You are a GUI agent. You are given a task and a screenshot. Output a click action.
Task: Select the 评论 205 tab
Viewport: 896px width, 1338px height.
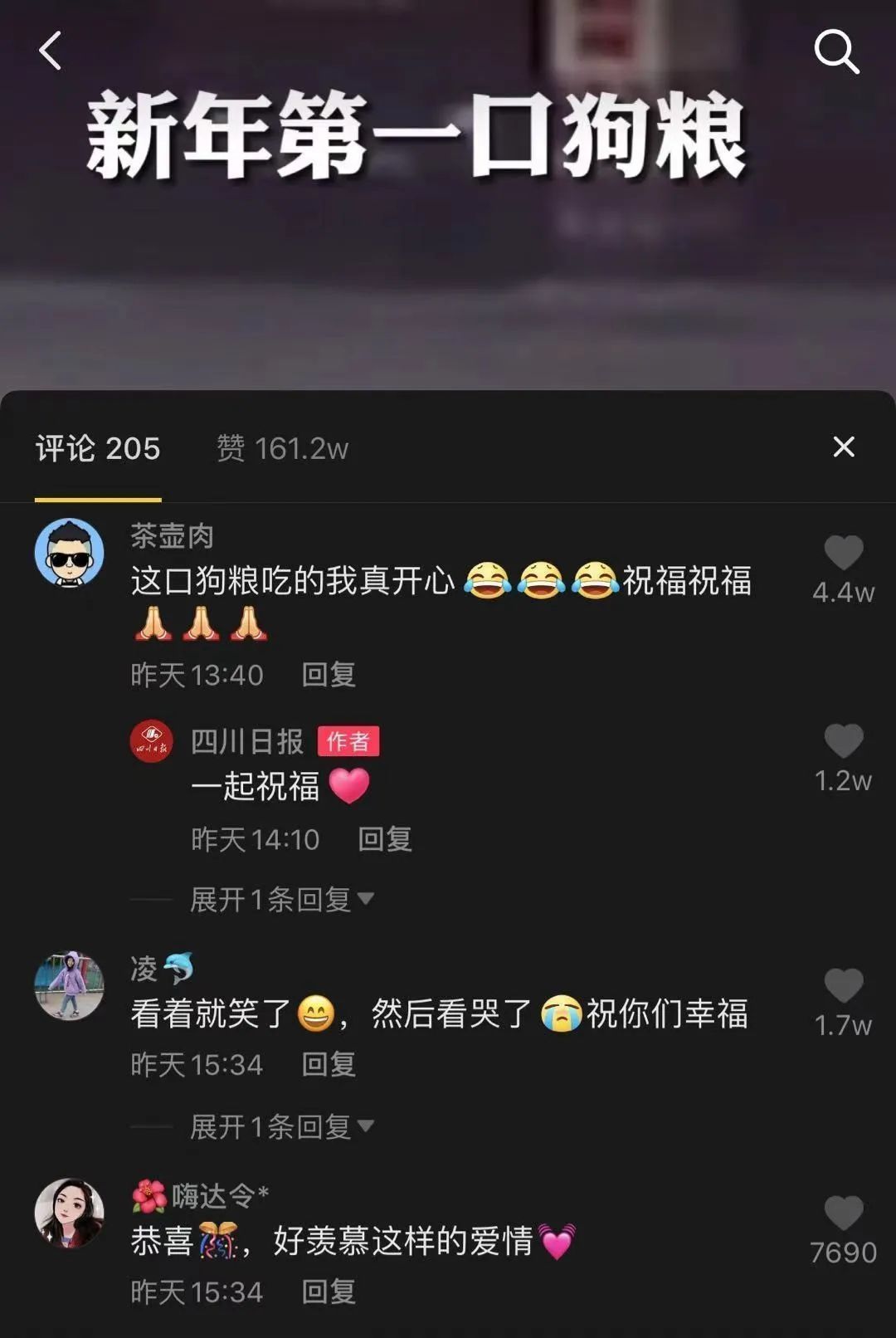[x=98, y=448]
